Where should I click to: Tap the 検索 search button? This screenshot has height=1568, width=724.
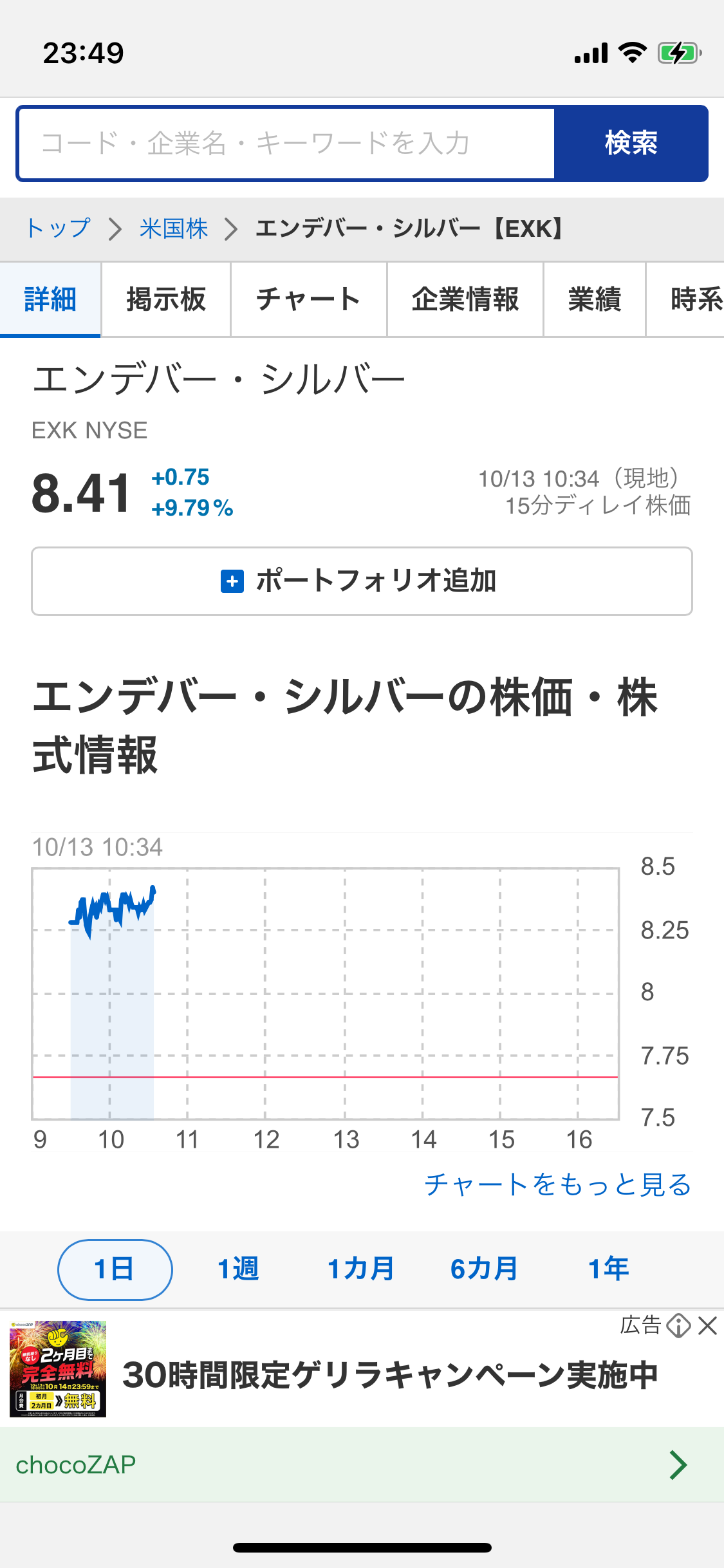tap(631, 143)
